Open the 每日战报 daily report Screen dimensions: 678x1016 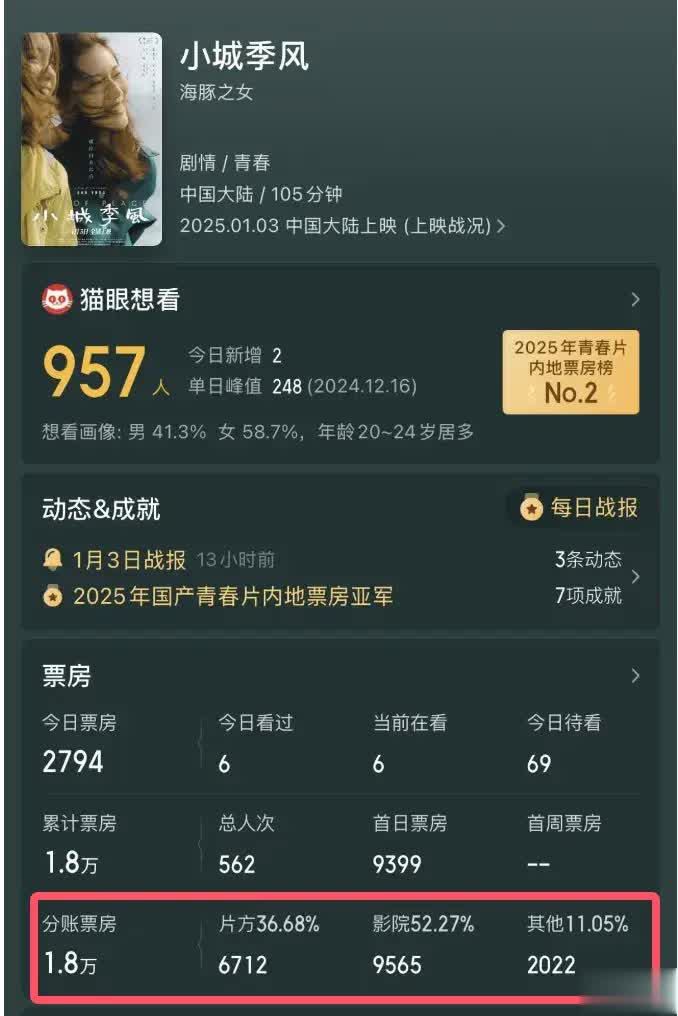(580, 508)
